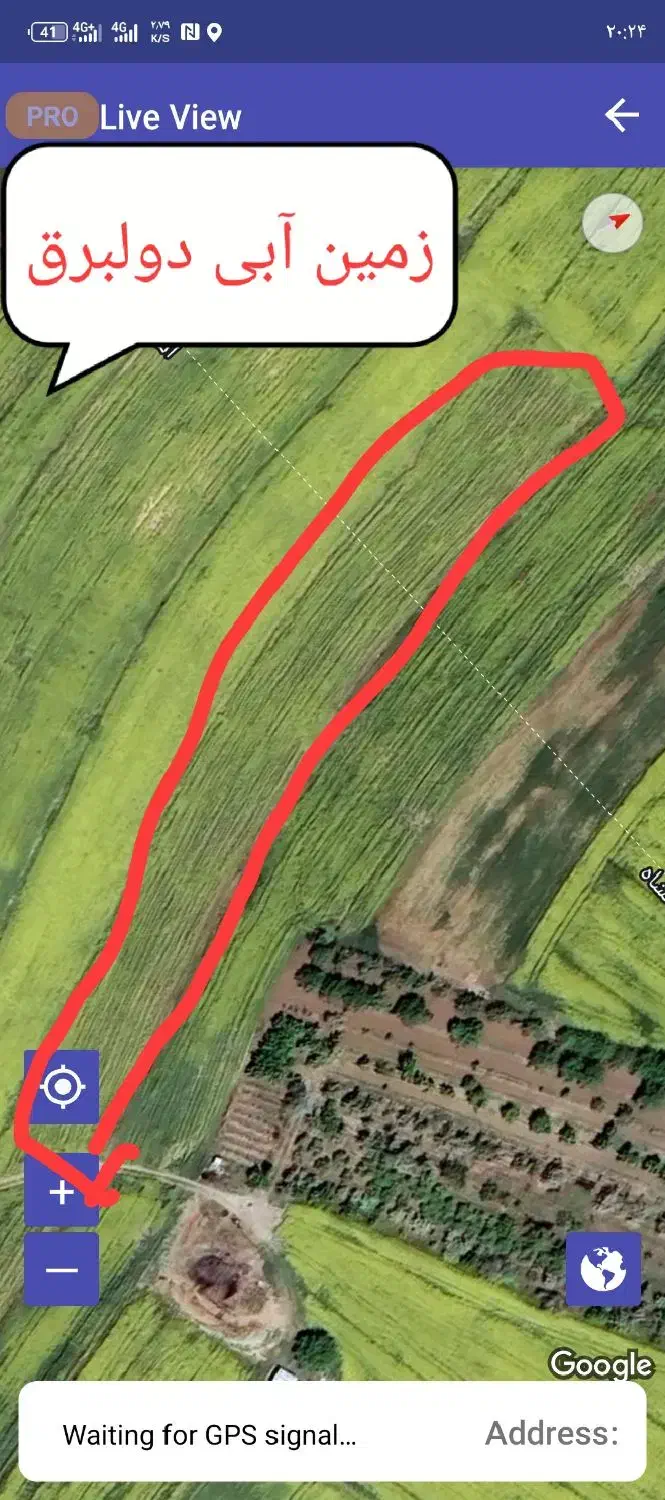Reset map orientation with the compass
This screenshot has width=665, height=1500.
[612, 221]
